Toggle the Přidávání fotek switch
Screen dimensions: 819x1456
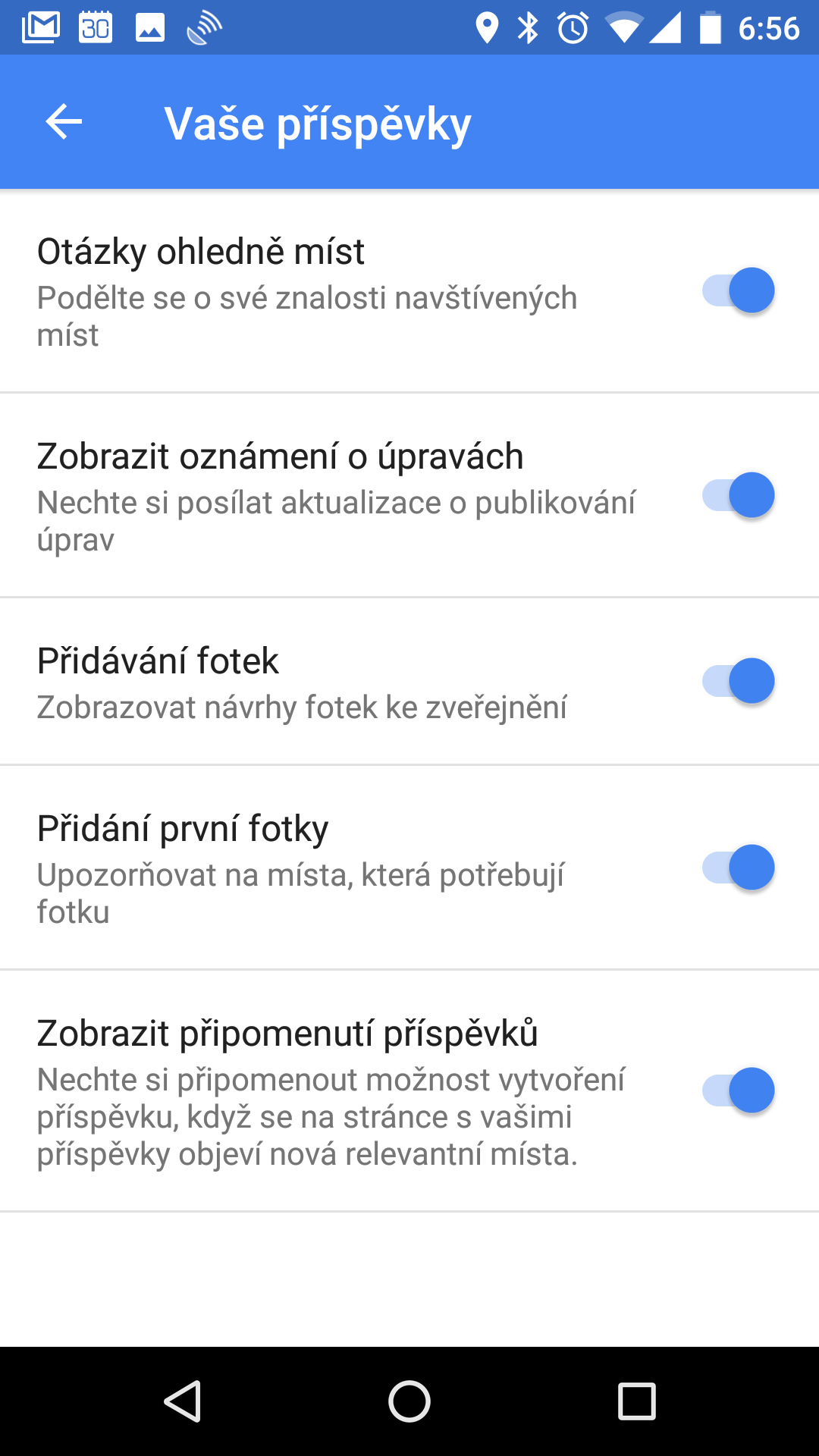738,681
